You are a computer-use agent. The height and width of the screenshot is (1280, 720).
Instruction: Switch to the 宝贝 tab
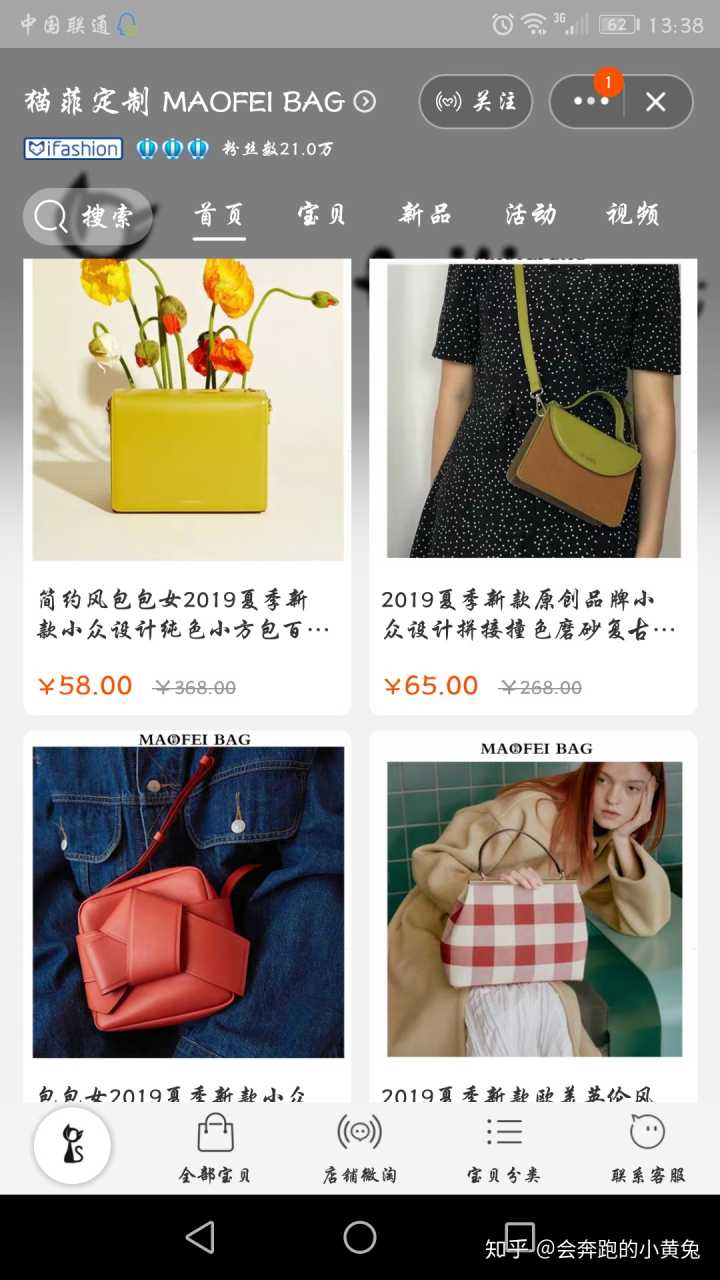pos(321,214)
